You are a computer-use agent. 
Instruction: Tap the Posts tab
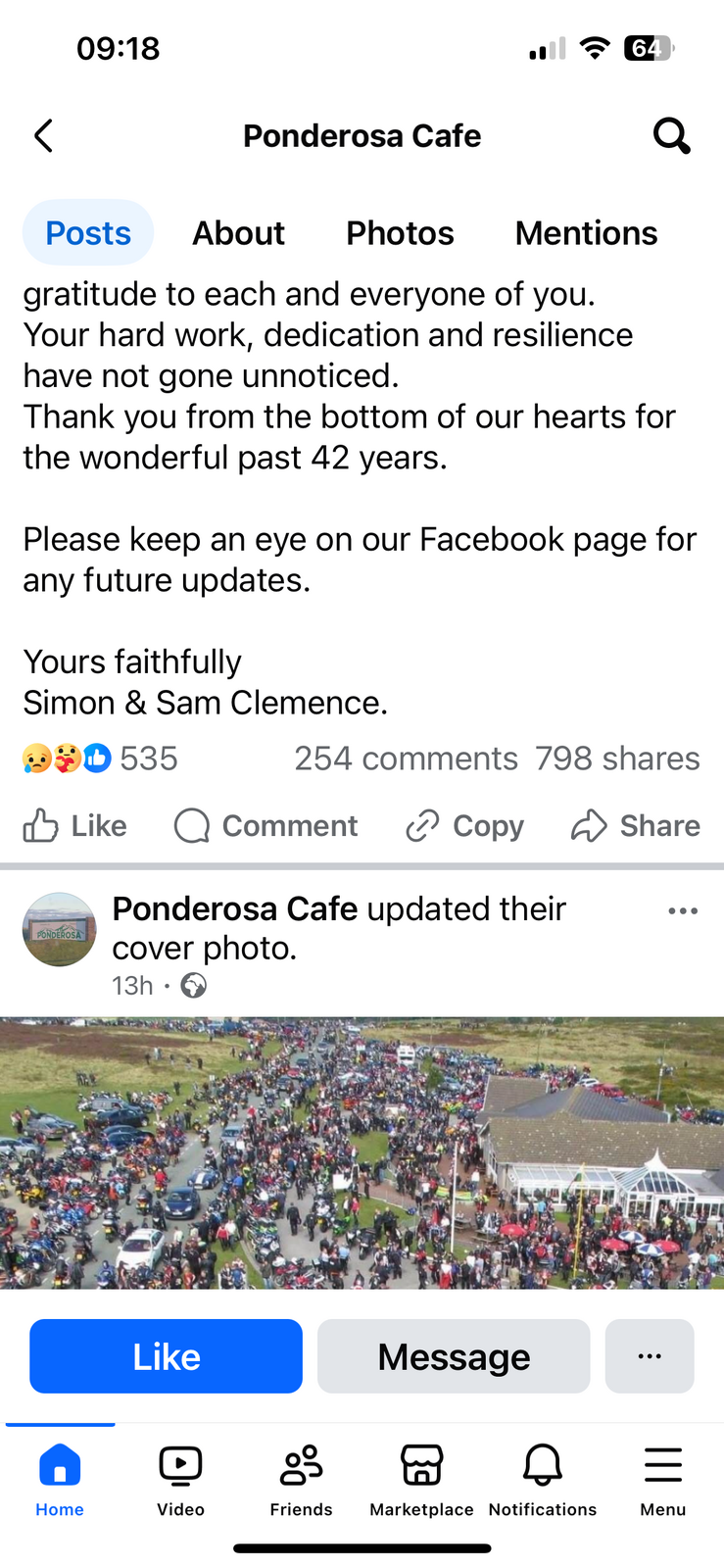pyautogui.click(x=88, y=233)
